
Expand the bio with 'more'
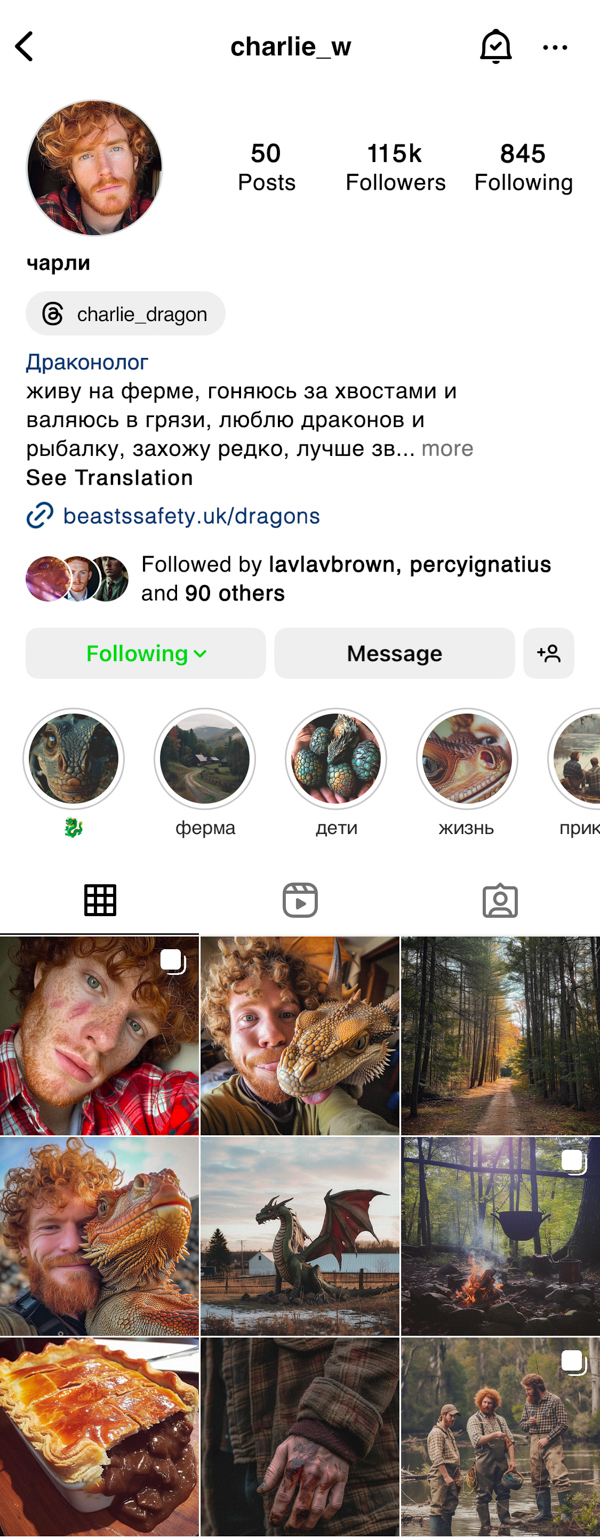[447, 448]
